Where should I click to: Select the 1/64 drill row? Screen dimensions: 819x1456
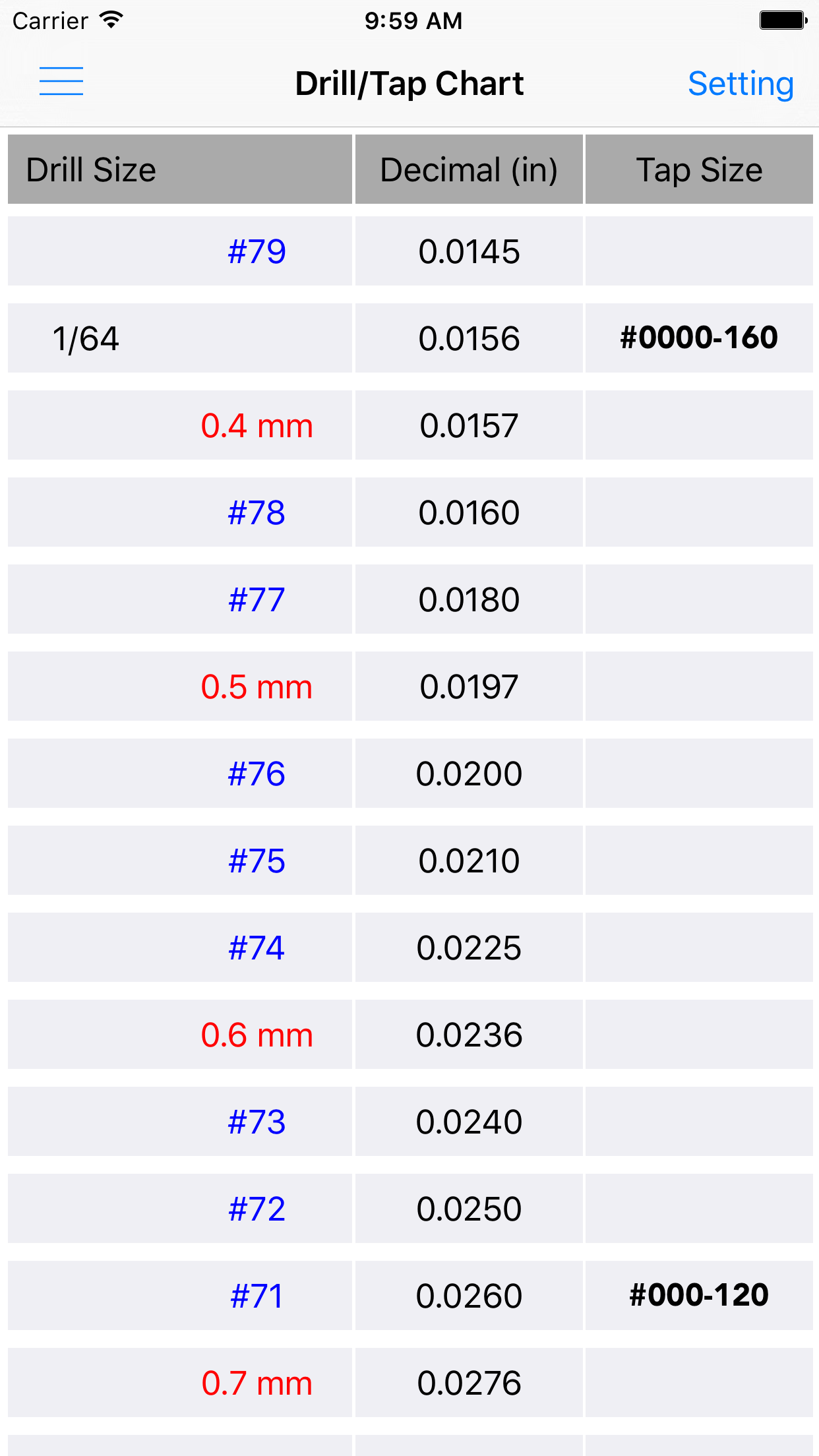click(x=86, y=338)
